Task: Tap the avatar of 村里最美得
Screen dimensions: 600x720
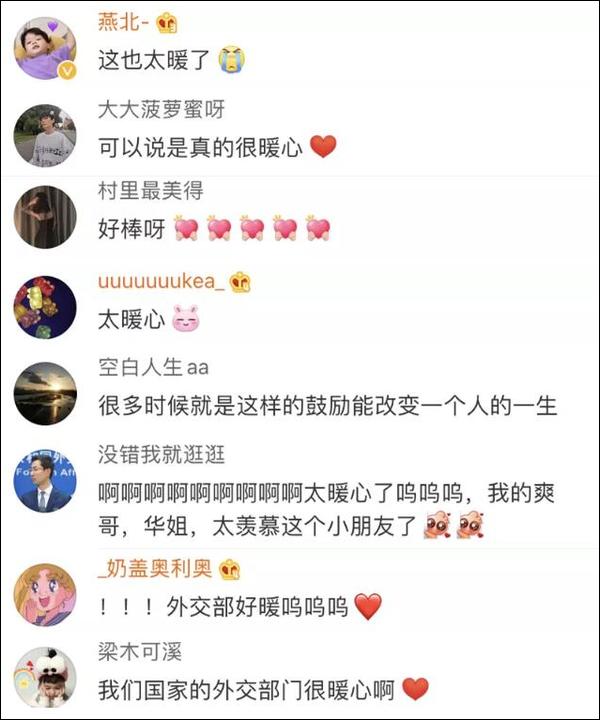Action: click(x=45, y=217)
